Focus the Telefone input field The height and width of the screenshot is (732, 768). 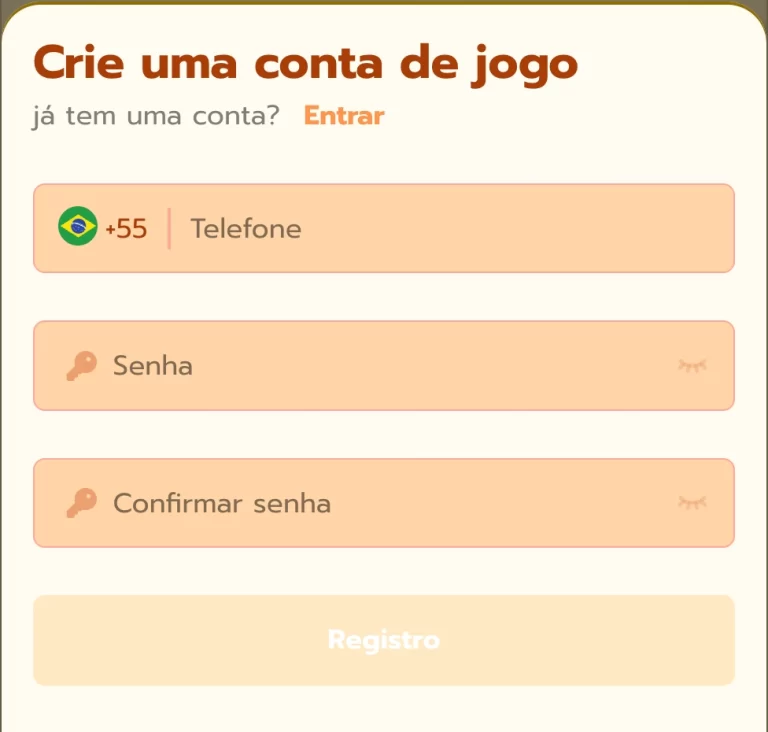tap(450, 228)
